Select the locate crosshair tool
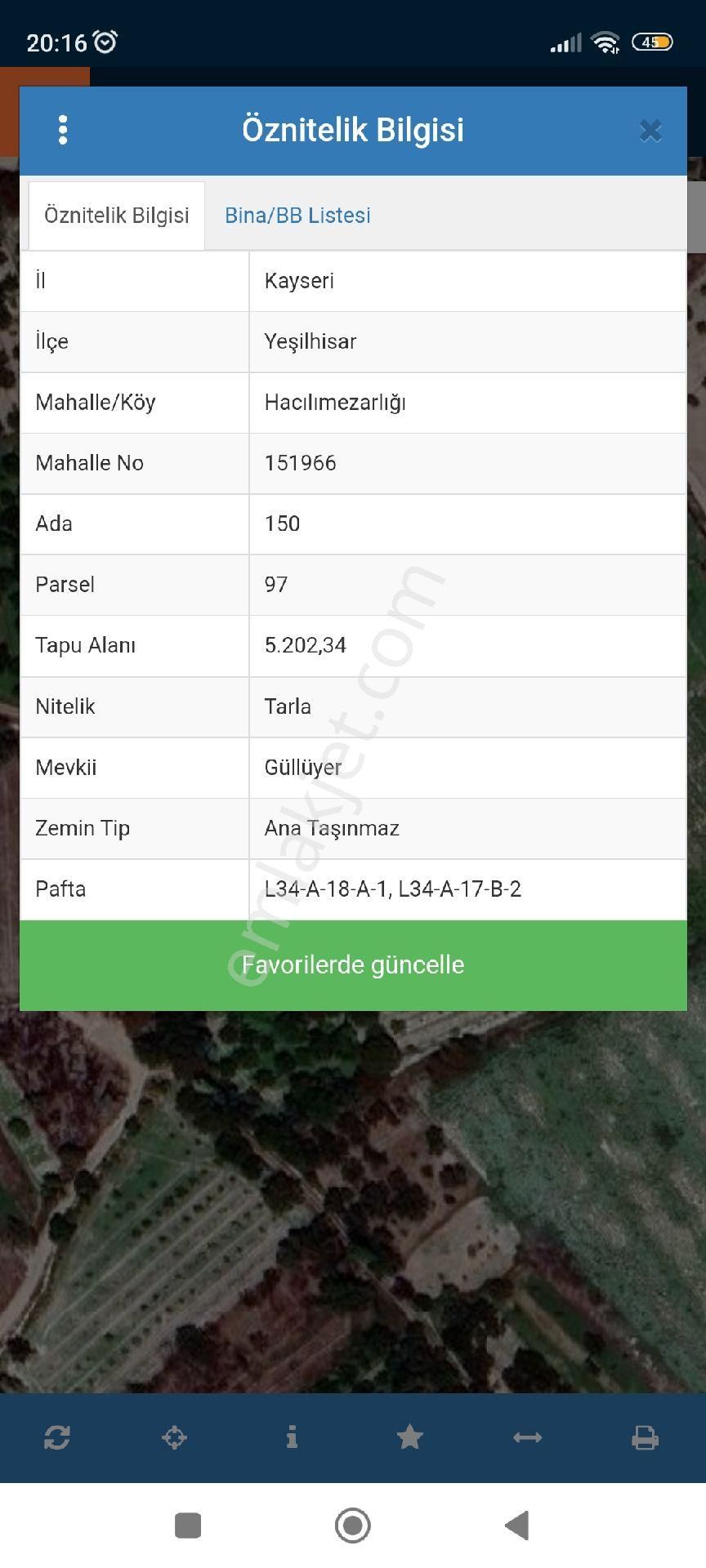The image size is (706, 1568). (x=175, y=1437)
